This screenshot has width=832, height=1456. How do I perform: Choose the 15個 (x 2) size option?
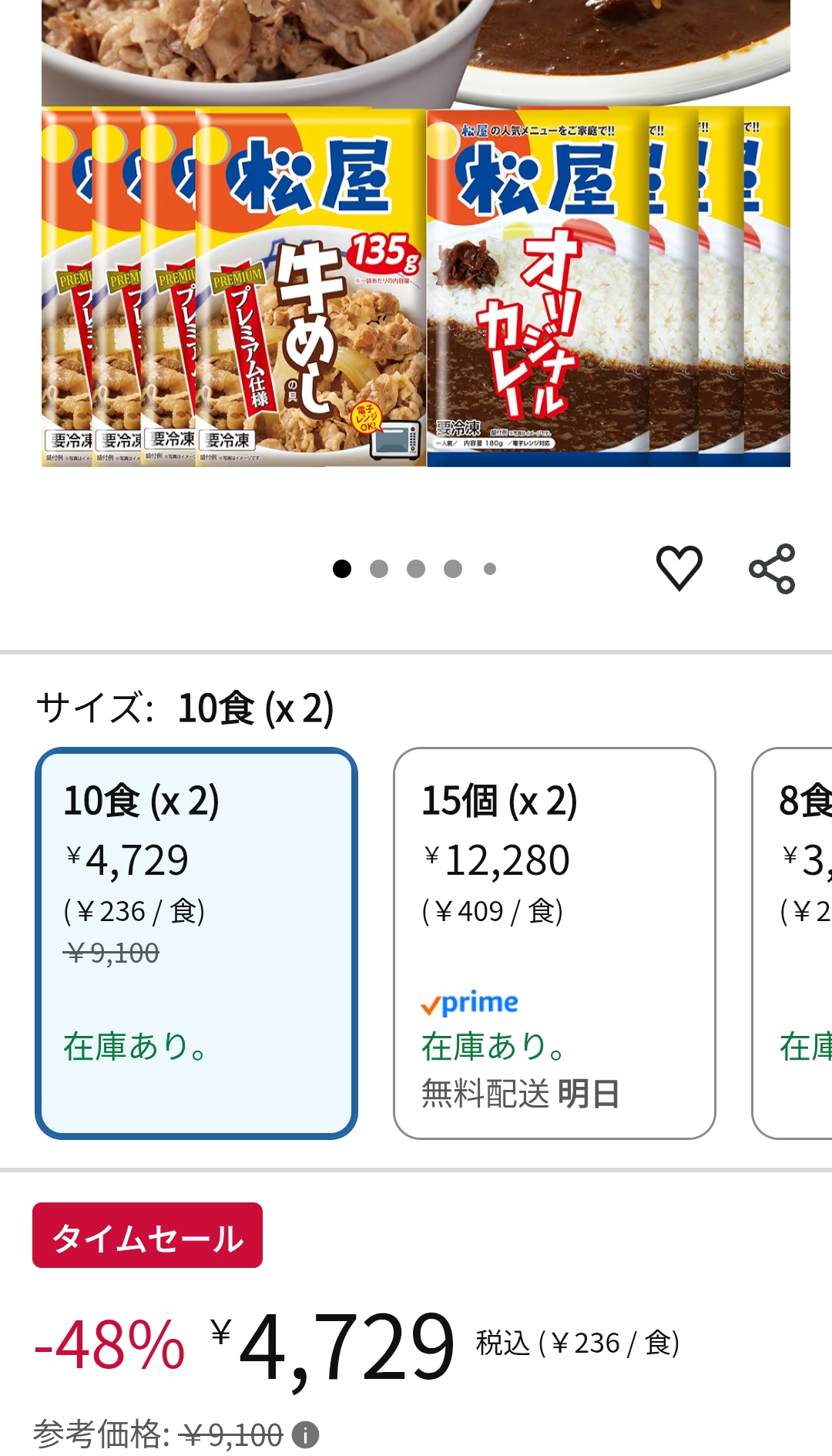pos(554,943)
